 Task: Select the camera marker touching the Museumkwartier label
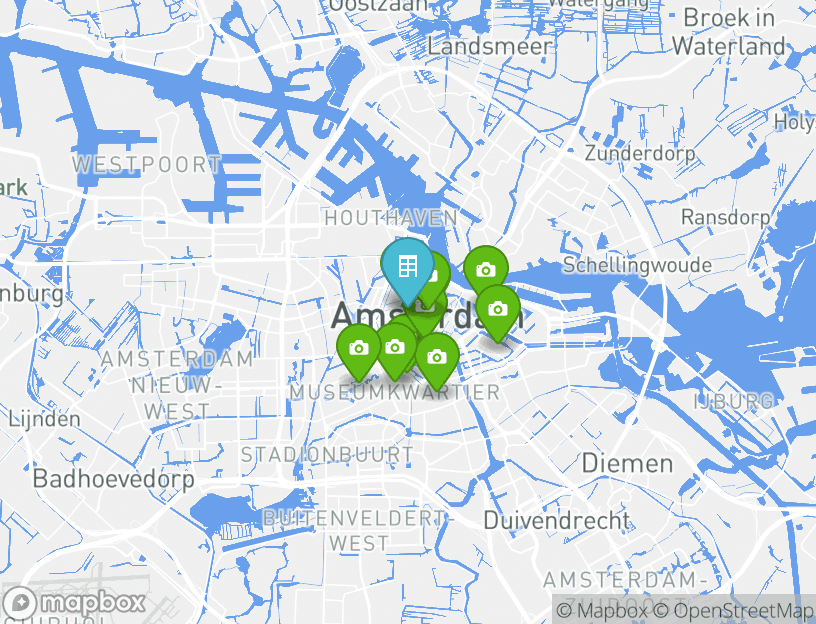point(436,357)
